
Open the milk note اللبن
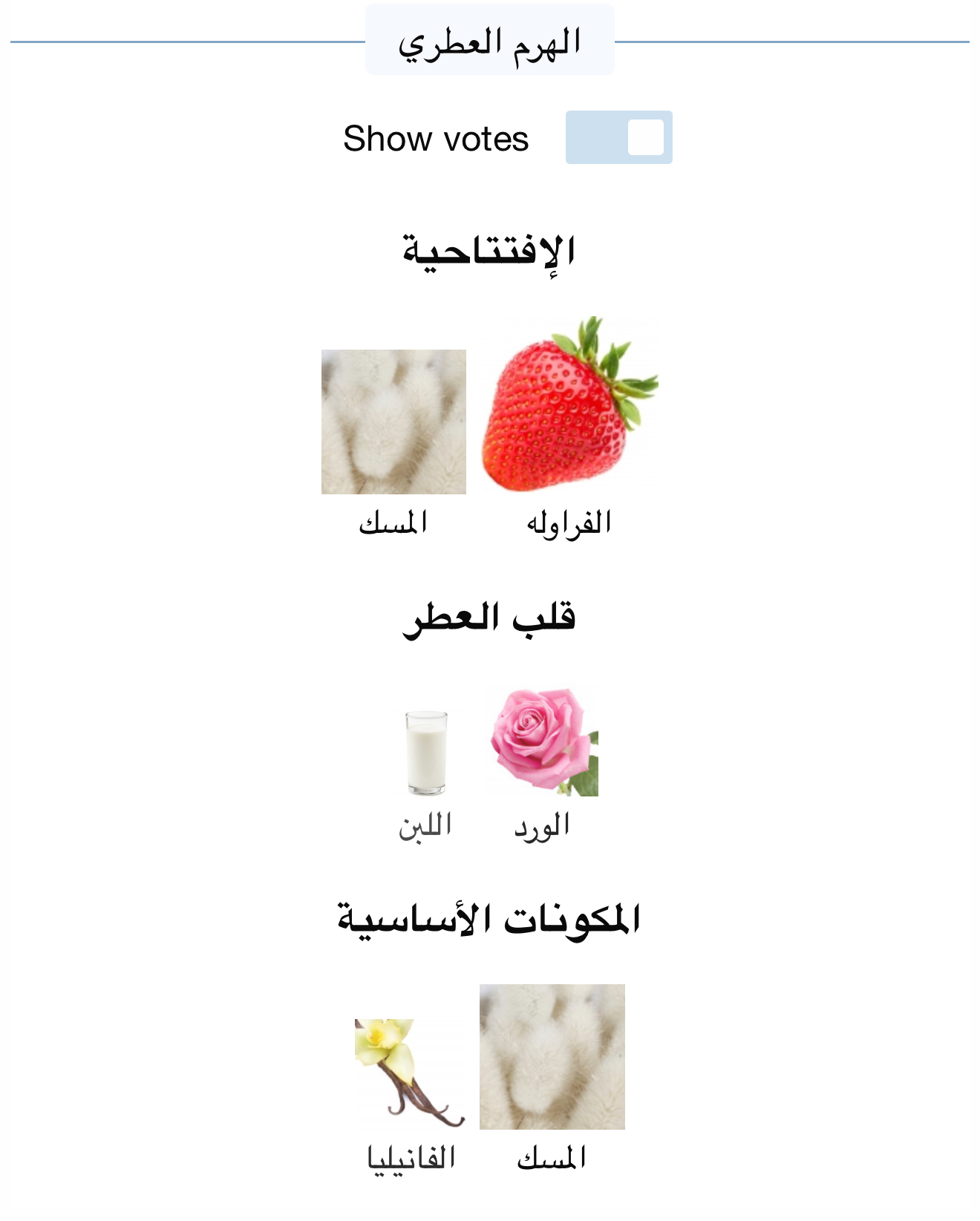click(426, 752)
